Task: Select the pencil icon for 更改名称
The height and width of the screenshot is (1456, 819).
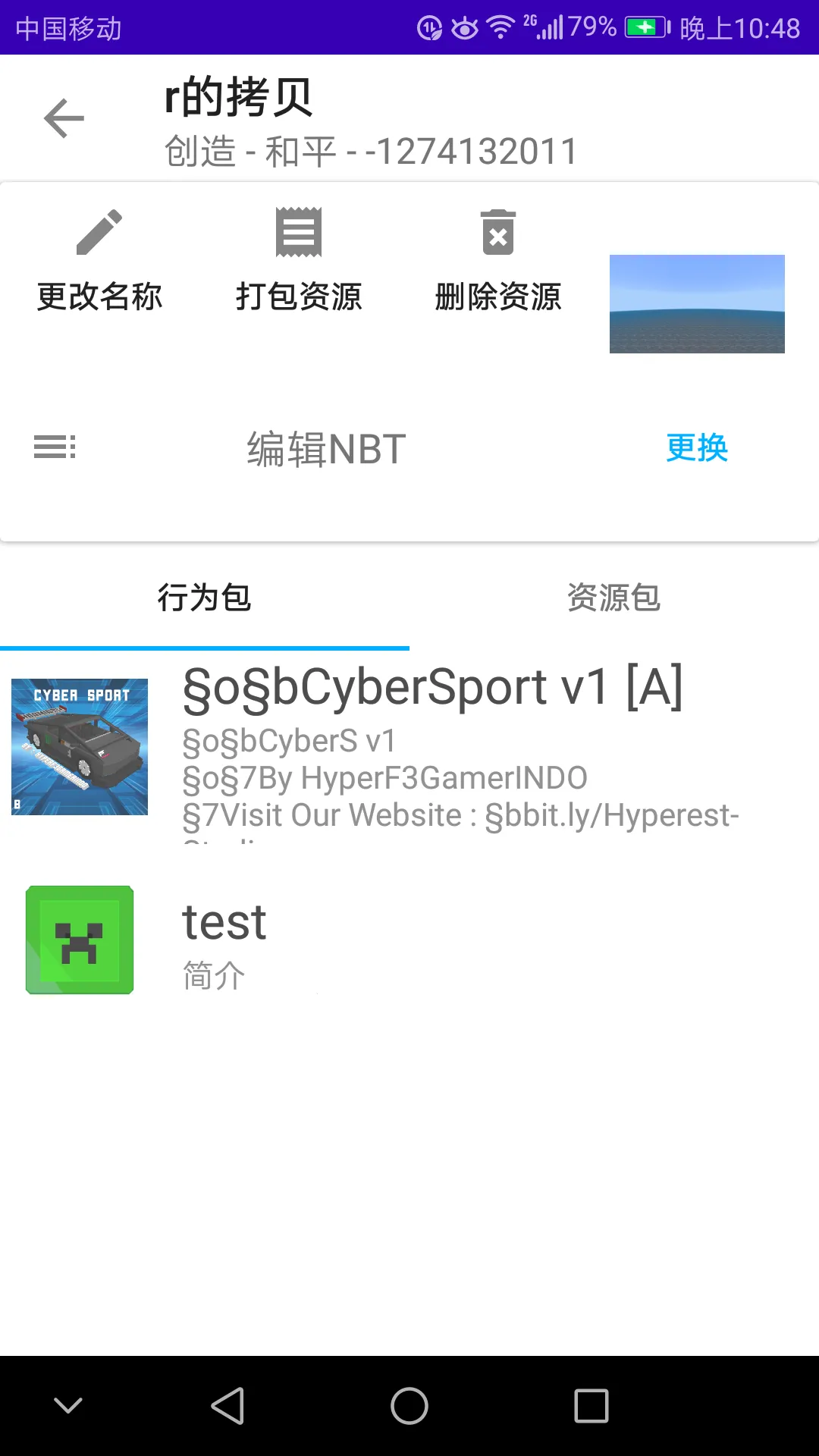Action: point(99,232)
